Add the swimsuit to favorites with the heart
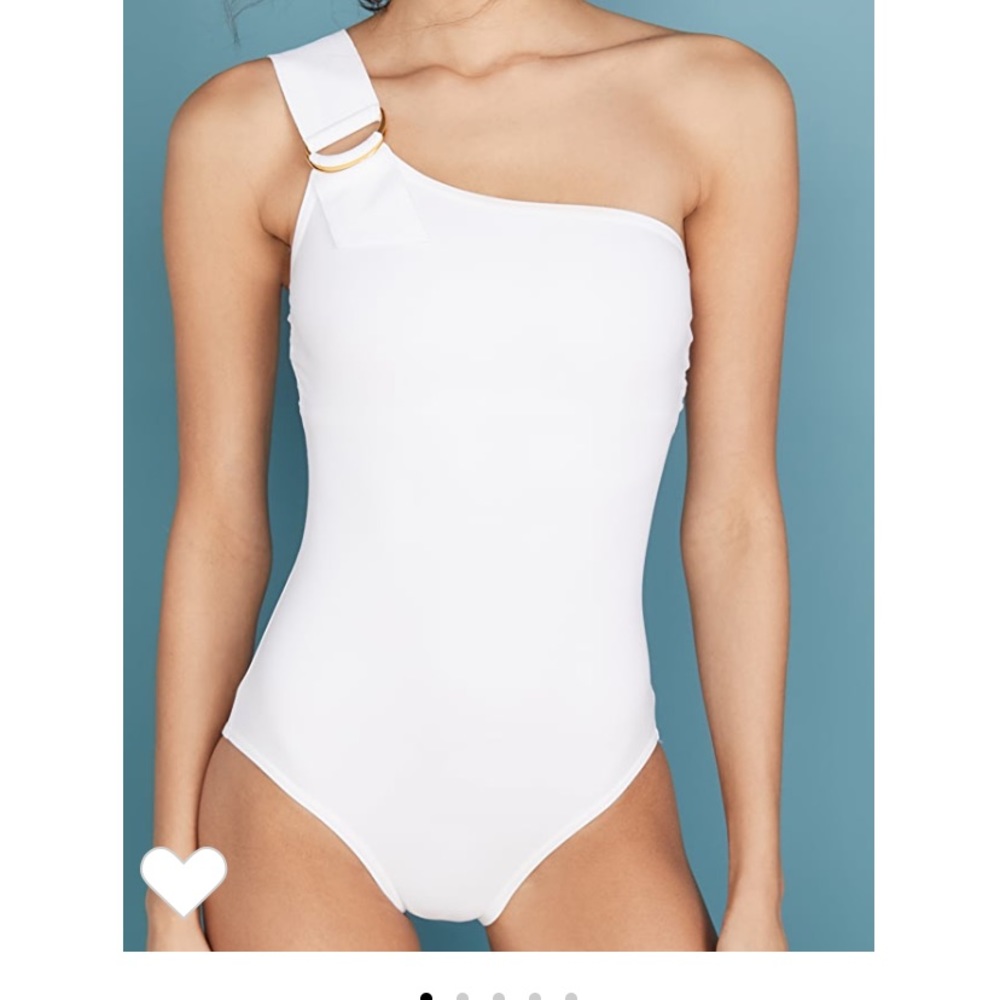 (x=183, y=878)
